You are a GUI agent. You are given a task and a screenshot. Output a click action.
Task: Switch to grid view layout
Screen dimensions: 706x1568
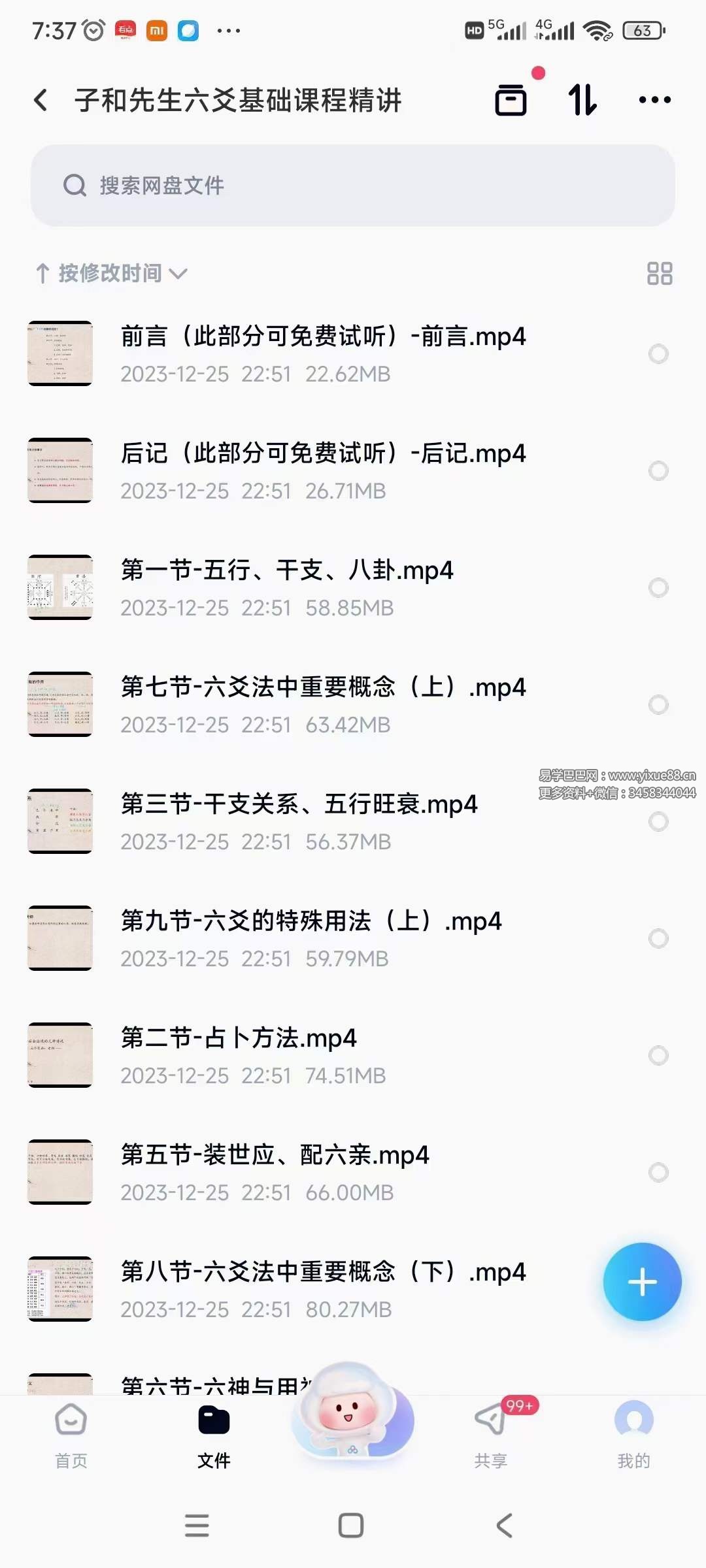[x=659, y=274]
